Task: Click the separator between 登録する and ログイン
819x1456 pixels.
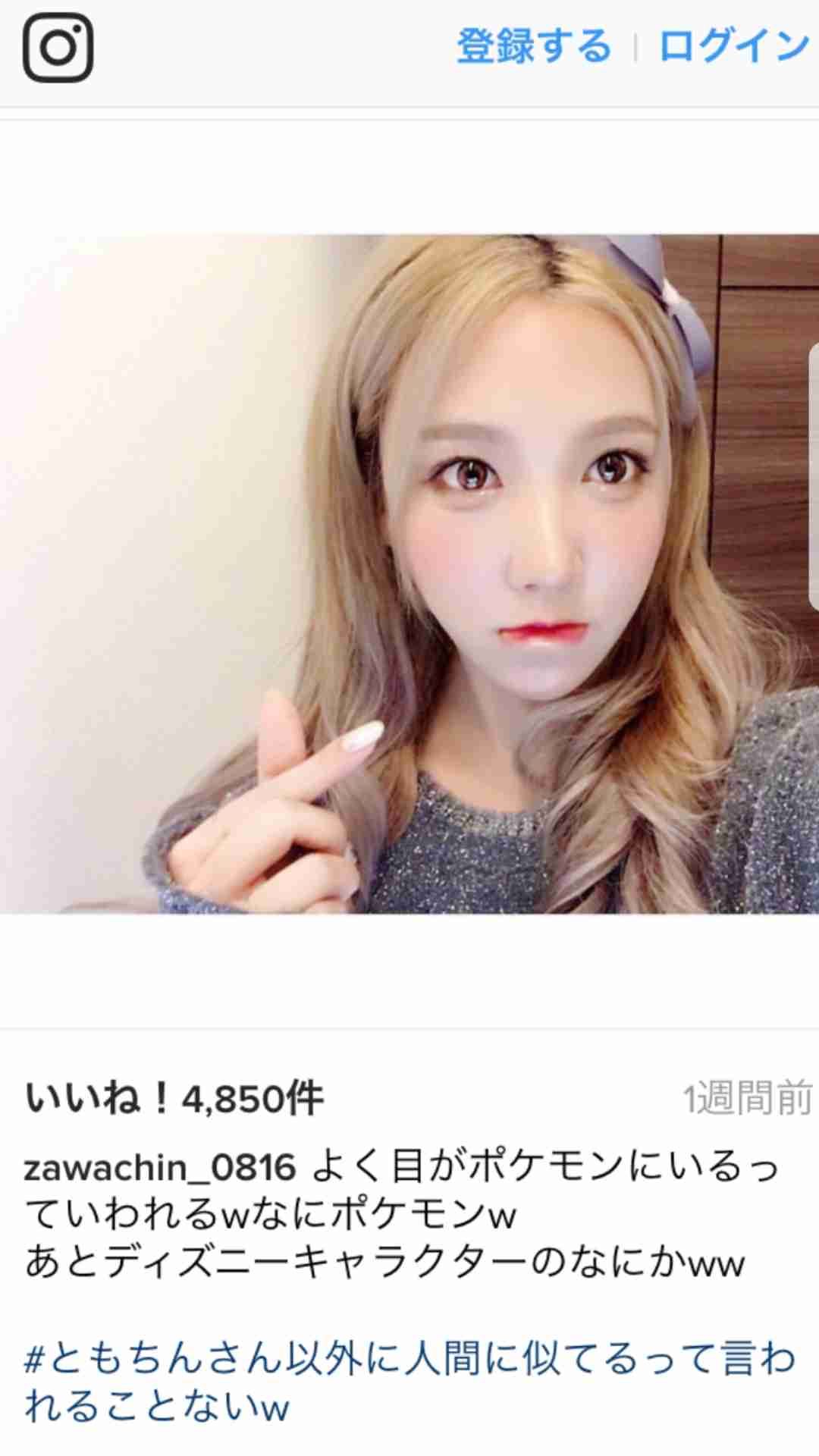Action: 635,47
